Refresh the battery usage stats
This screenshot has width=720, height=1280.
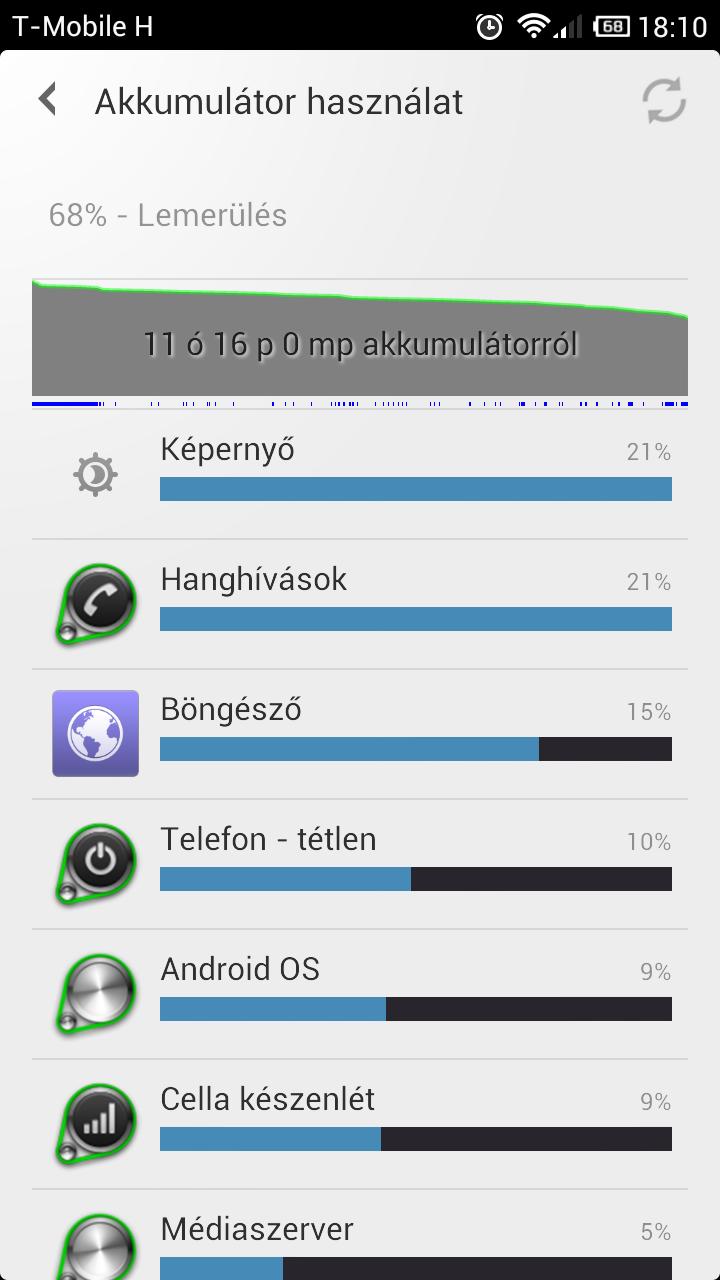pyautogui.click(x=664, y=101)
